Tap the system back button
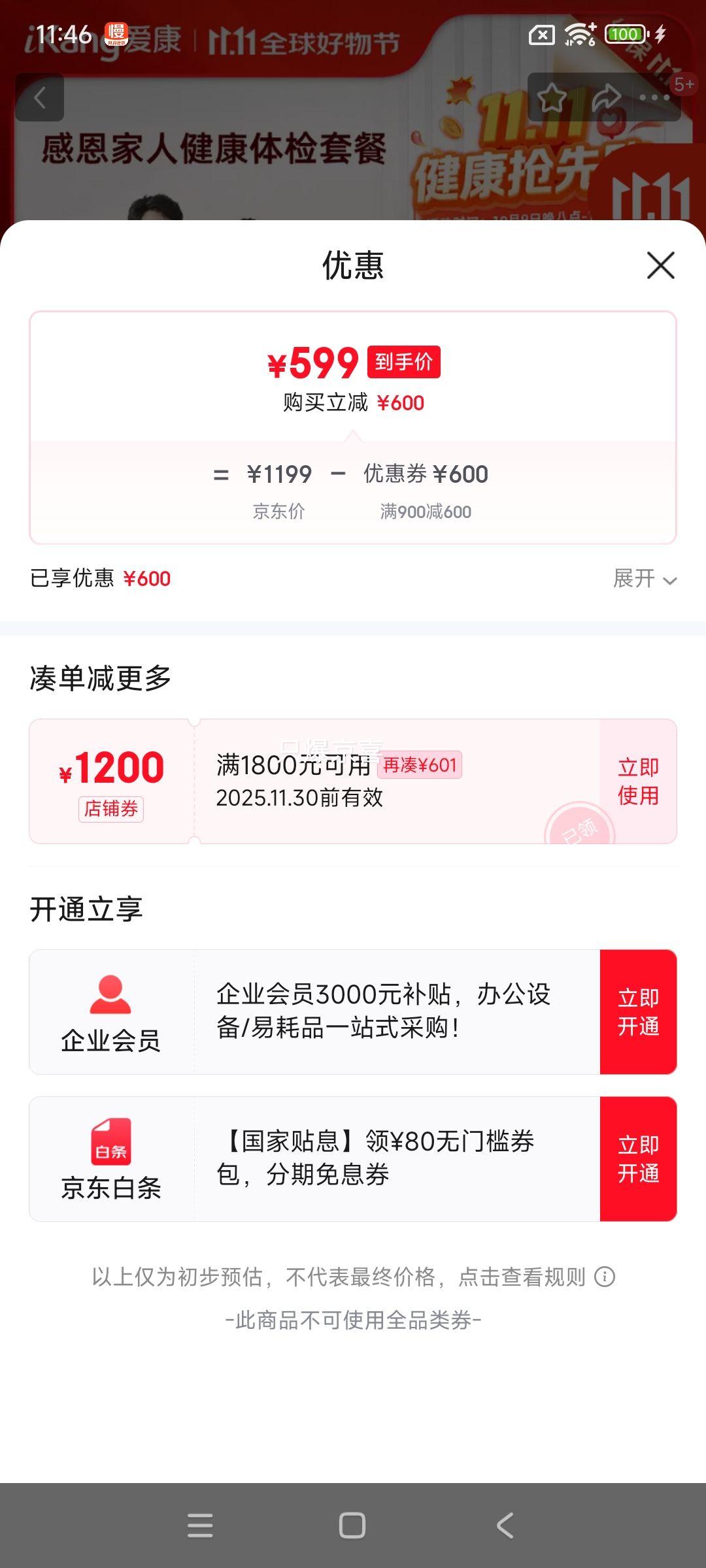Screen dimensions: 706x1568 pos(505,1526)
